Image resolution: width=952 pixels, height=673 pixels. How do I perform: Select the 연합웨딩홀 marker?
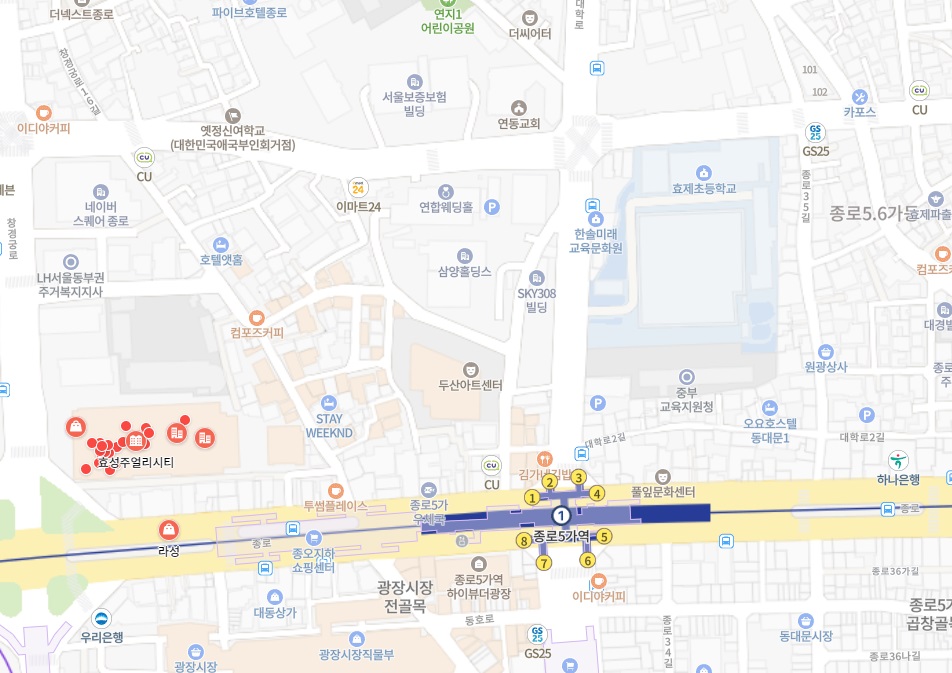[x=445, y=191]
